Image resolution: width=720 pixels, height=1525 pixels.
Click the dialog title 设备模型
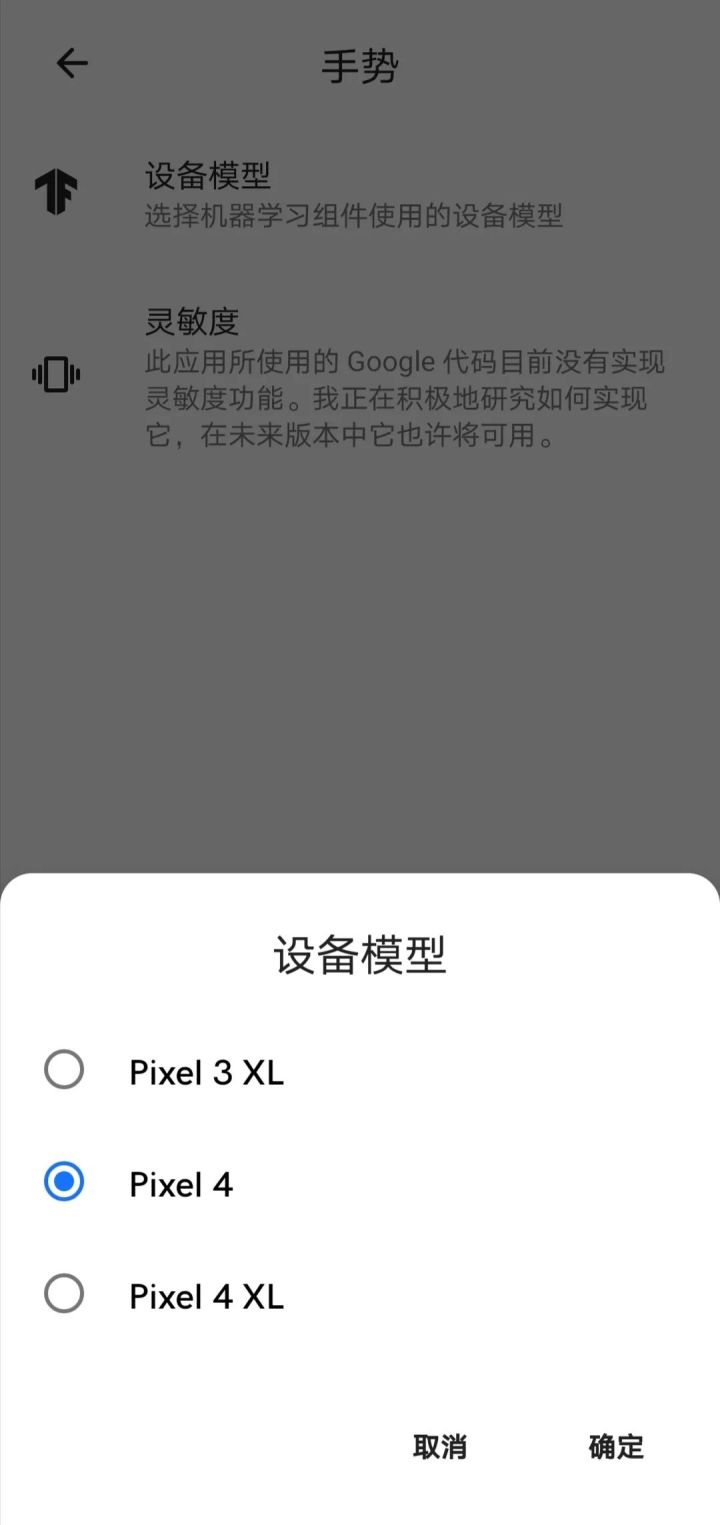tap(359, 957)
